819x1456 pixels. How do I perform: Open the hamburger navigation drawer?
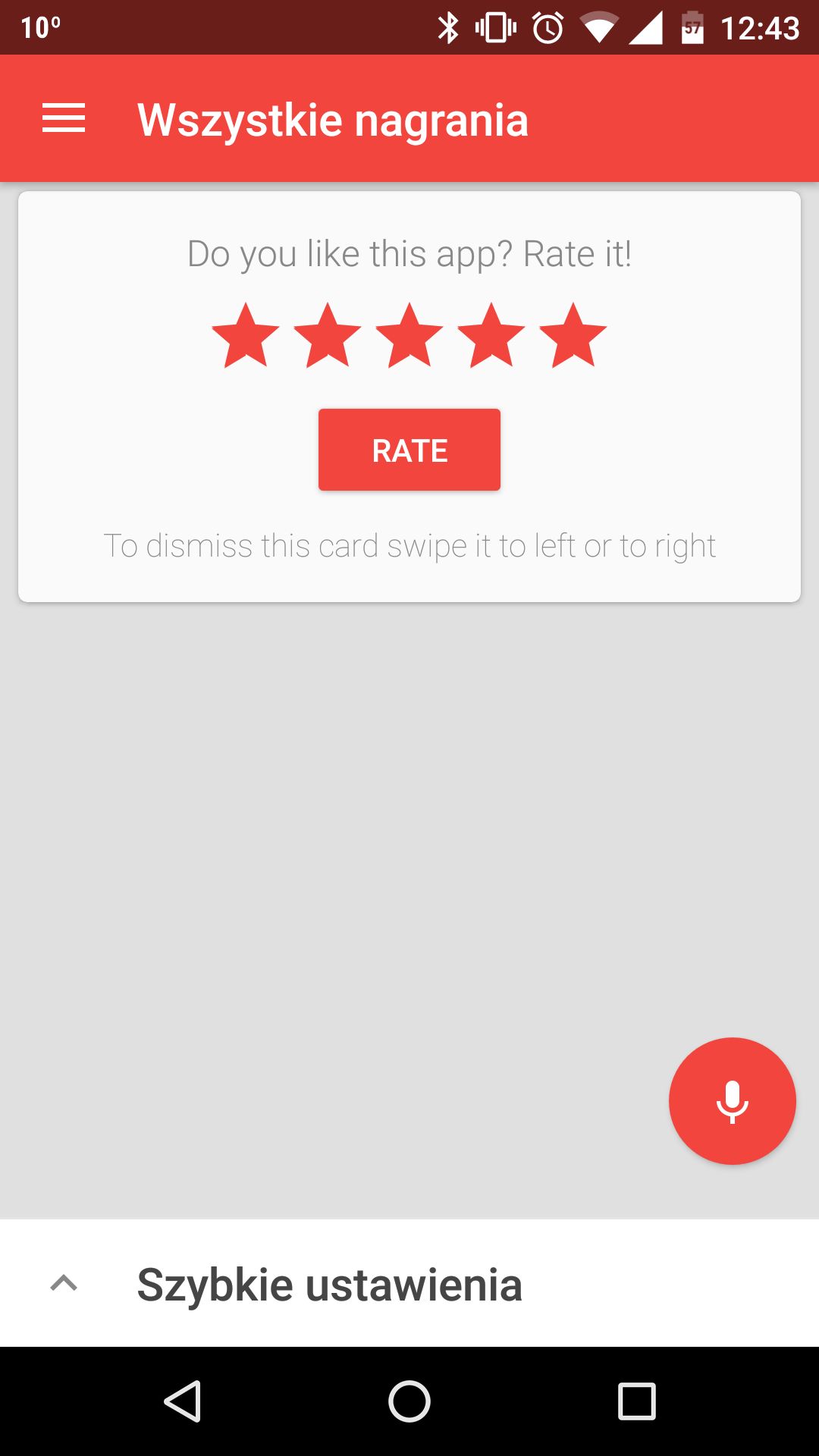(x=64, y=119)
